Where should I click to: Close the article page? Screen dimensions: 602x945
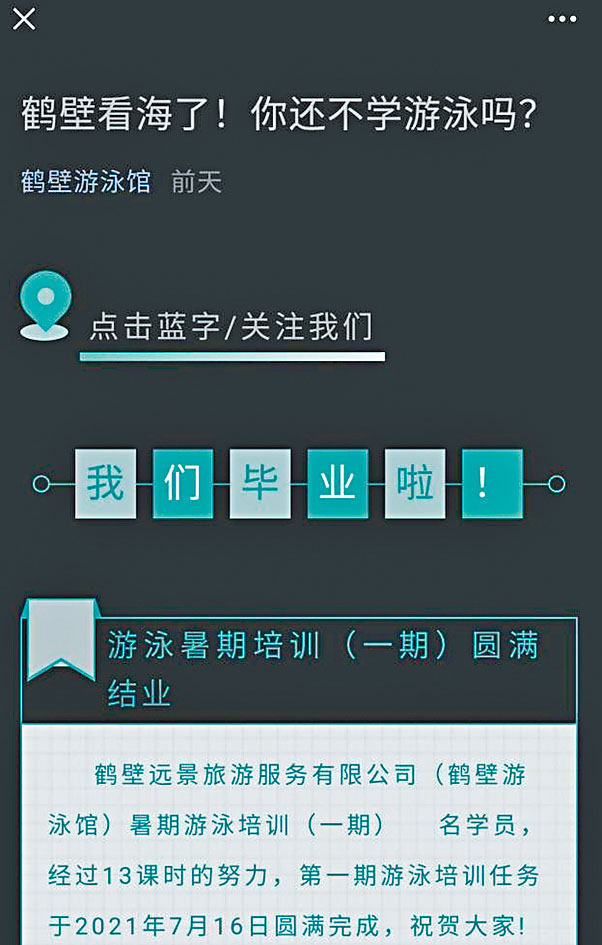24,19
